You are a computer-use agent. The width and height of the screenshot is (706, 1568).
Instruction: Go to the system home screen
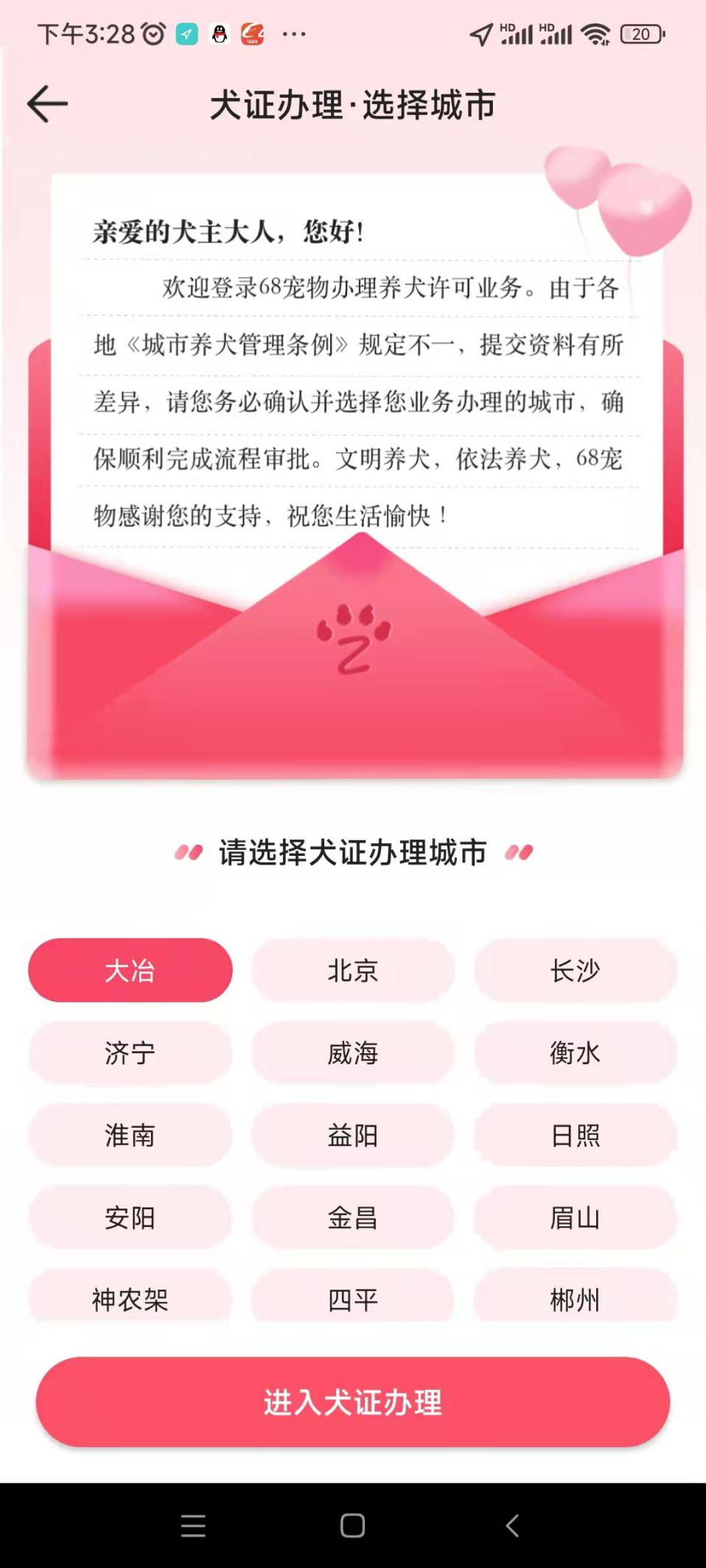click(x=352, y=1525)
